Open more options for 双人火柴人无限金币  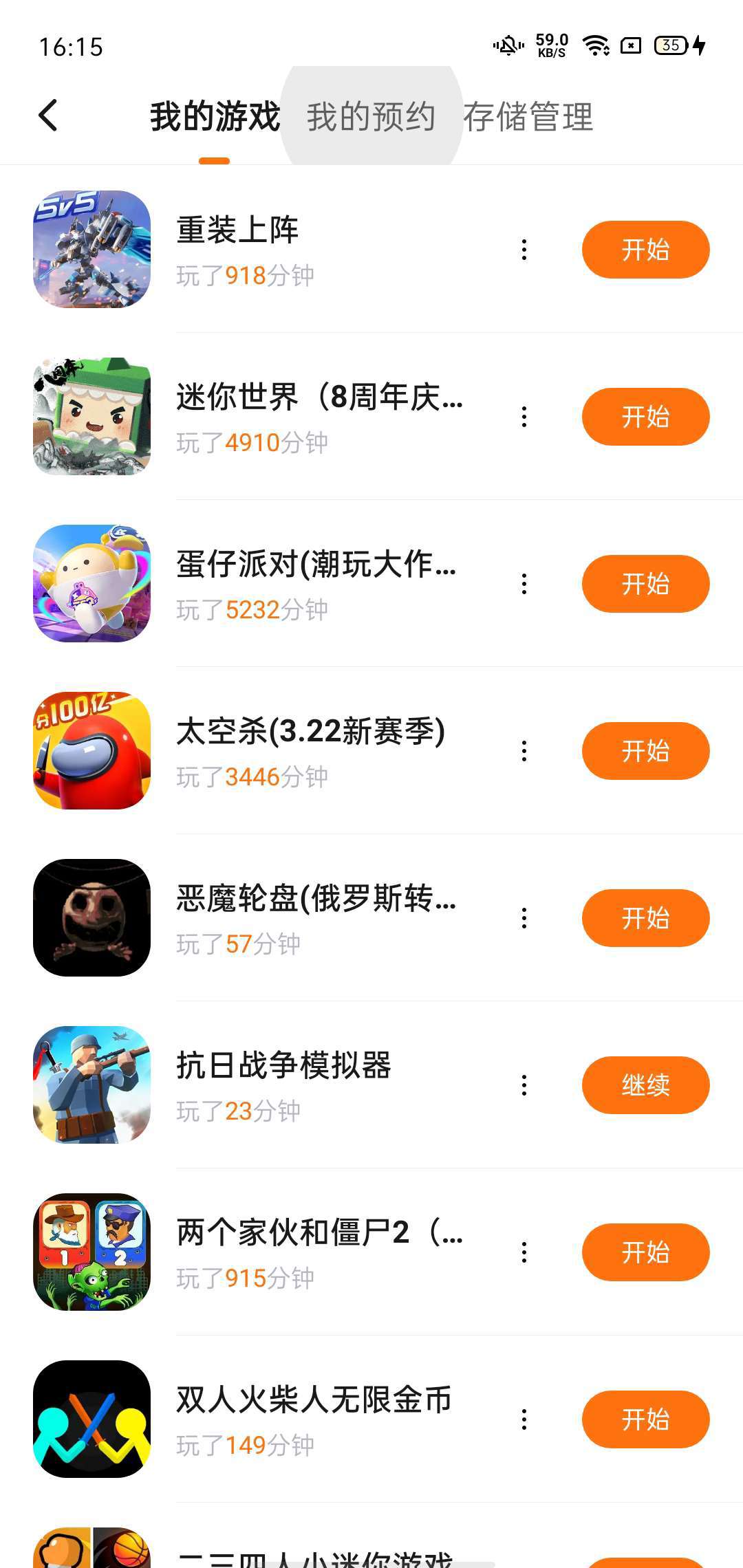(x=524, y=1419)
